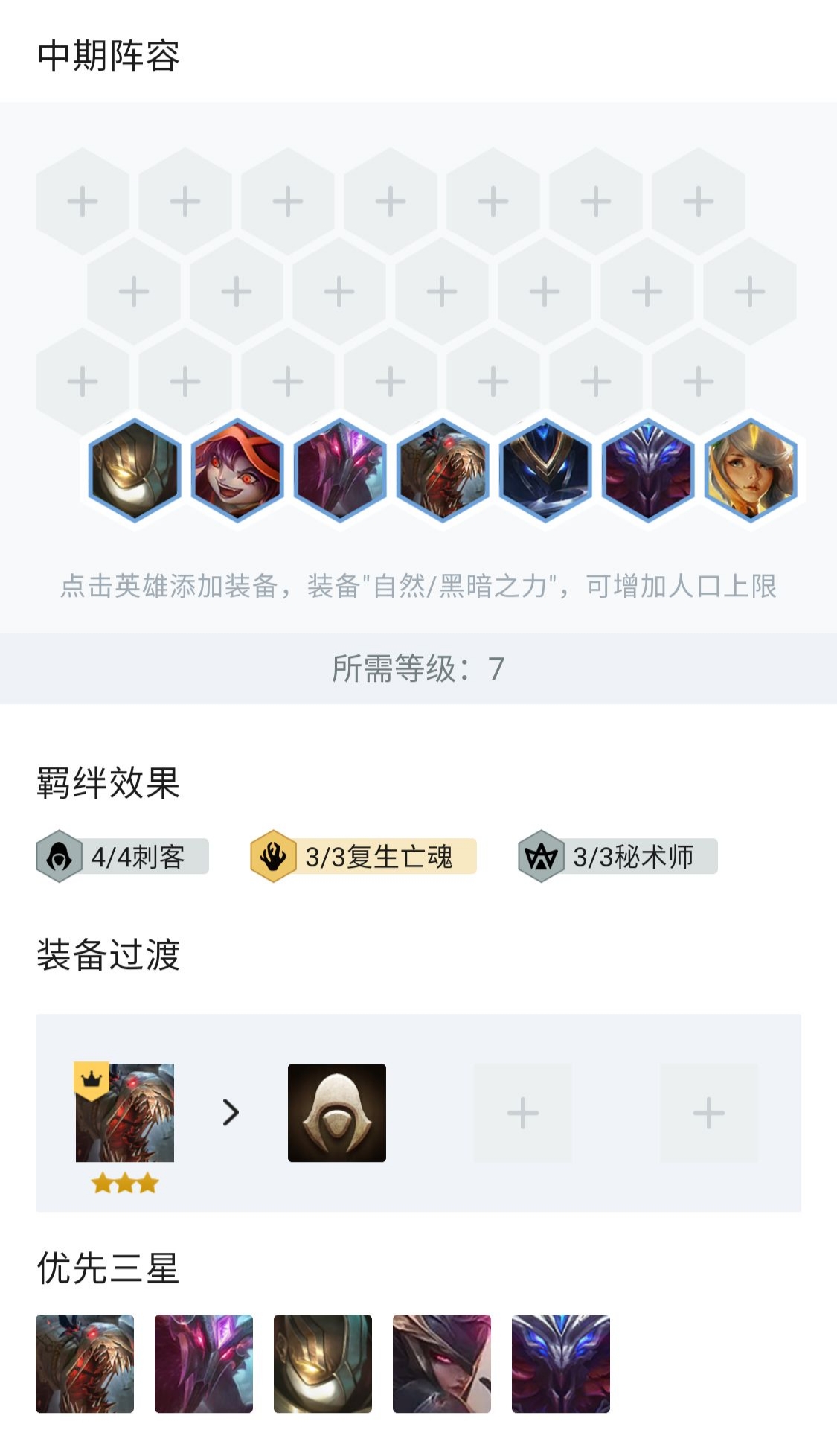Open the crowned three-star hero in 装备过渡
Viewport: 837px width, 1456px height.
(x=125, y=1113)
